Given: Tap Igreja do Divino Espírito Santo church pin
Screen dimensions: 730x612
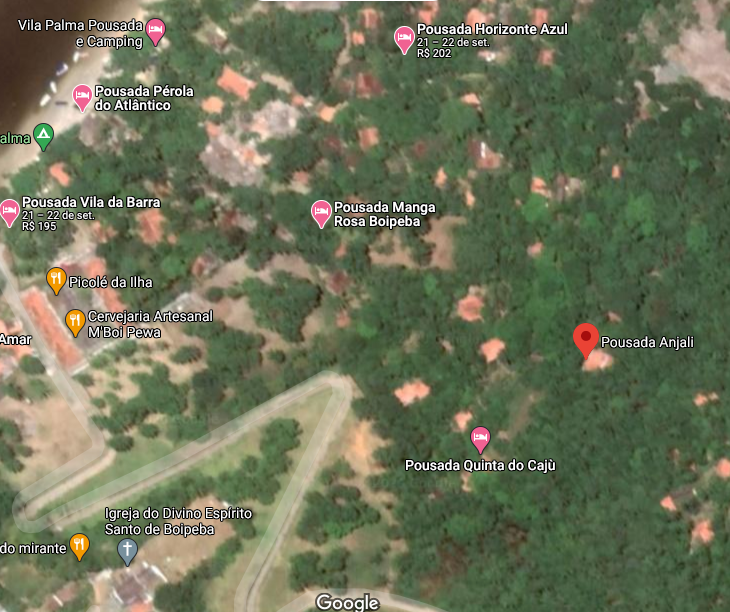Looking at the screenshot, I should (x=127, y=550).
